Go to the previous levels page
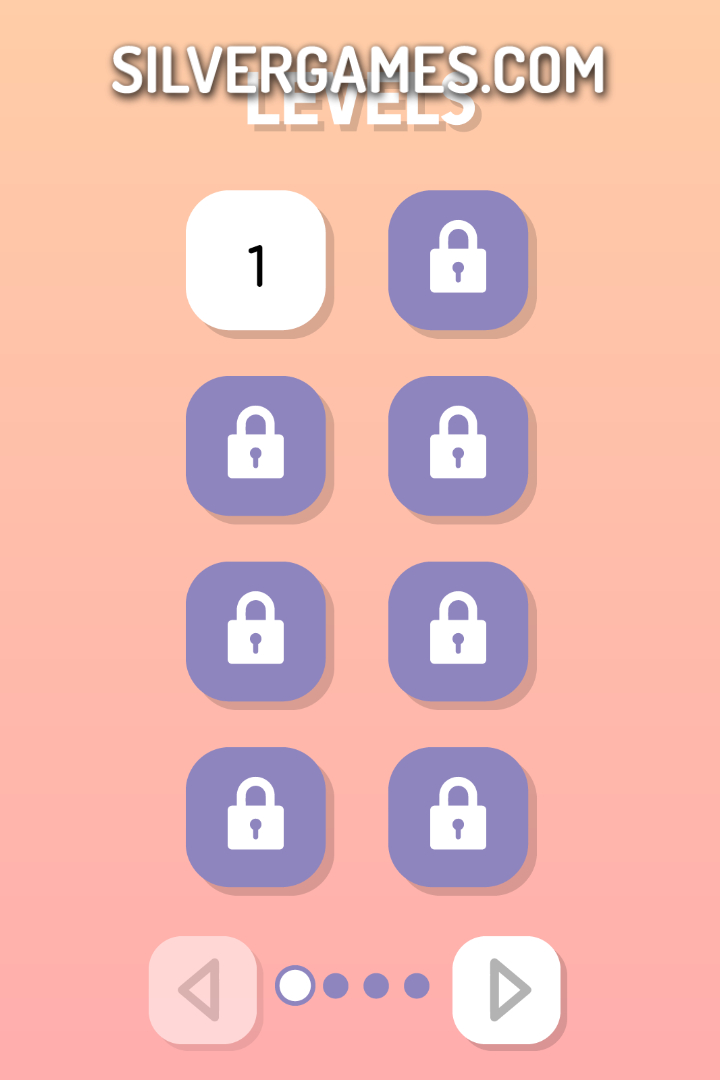This screenshot has height=1080, width=720. coord(202,989)
